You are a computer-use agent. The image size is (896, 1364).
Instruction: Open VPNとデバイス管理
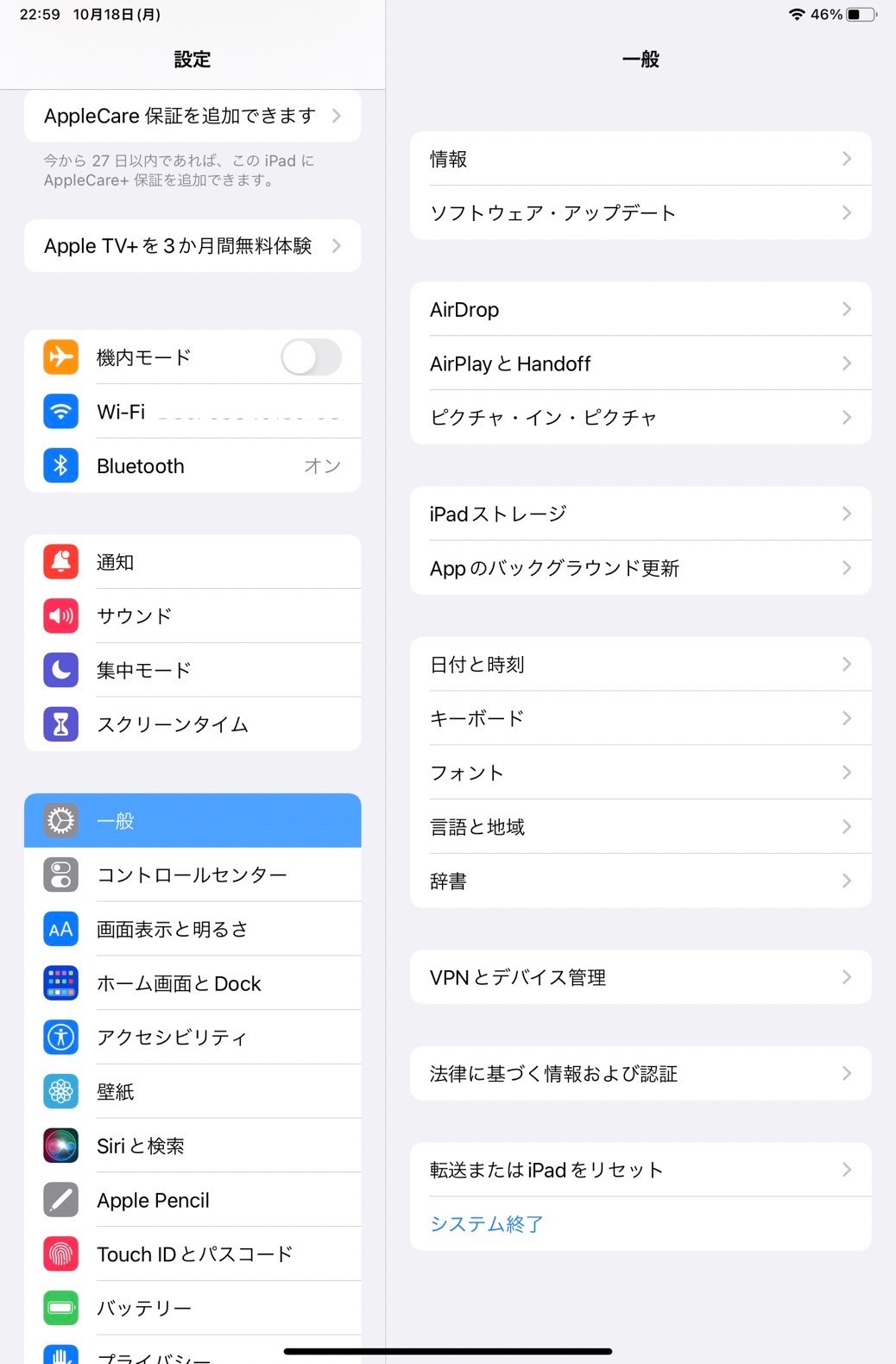click(640, 977)
